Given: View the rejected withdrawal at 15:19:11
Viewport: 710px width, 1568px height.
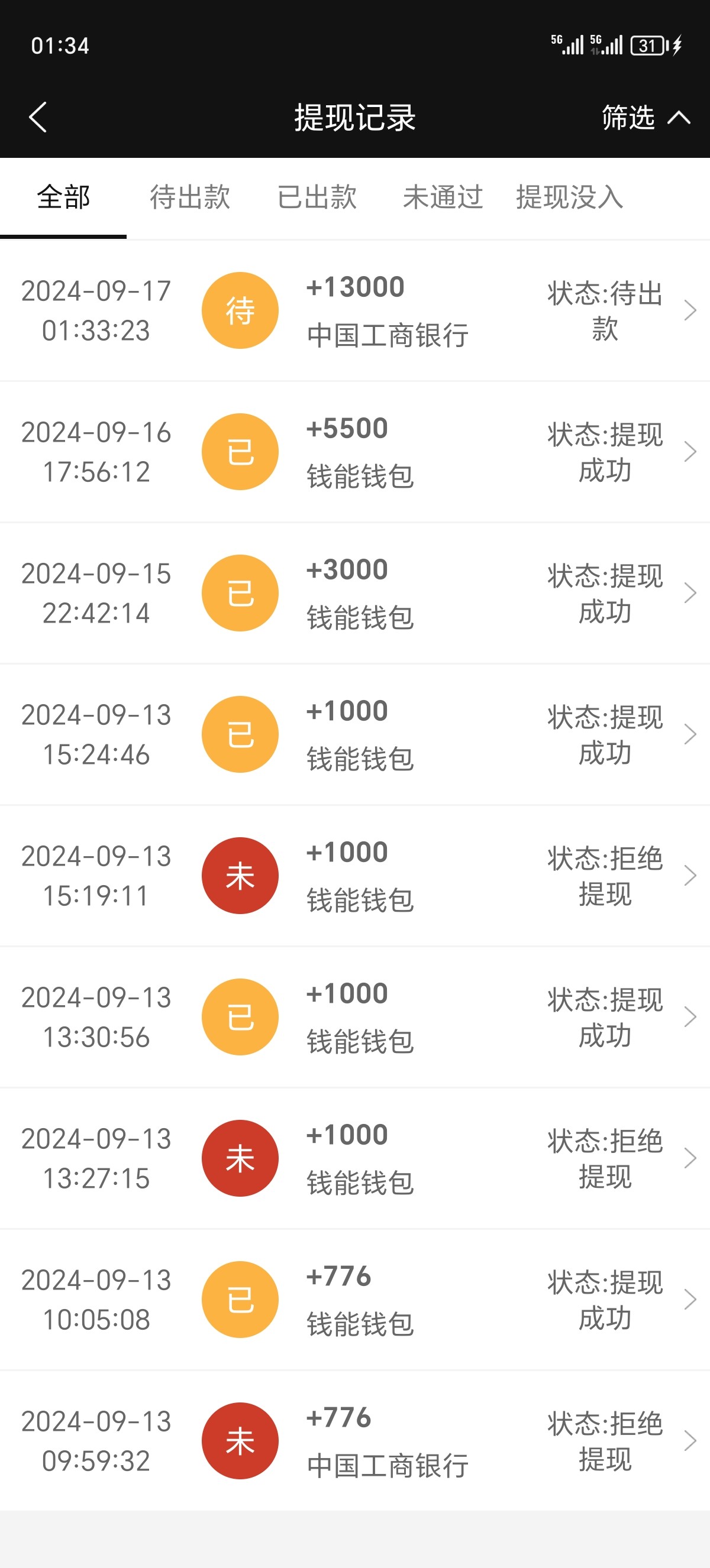Looking at the screenshot, I should tap(355, 876).
